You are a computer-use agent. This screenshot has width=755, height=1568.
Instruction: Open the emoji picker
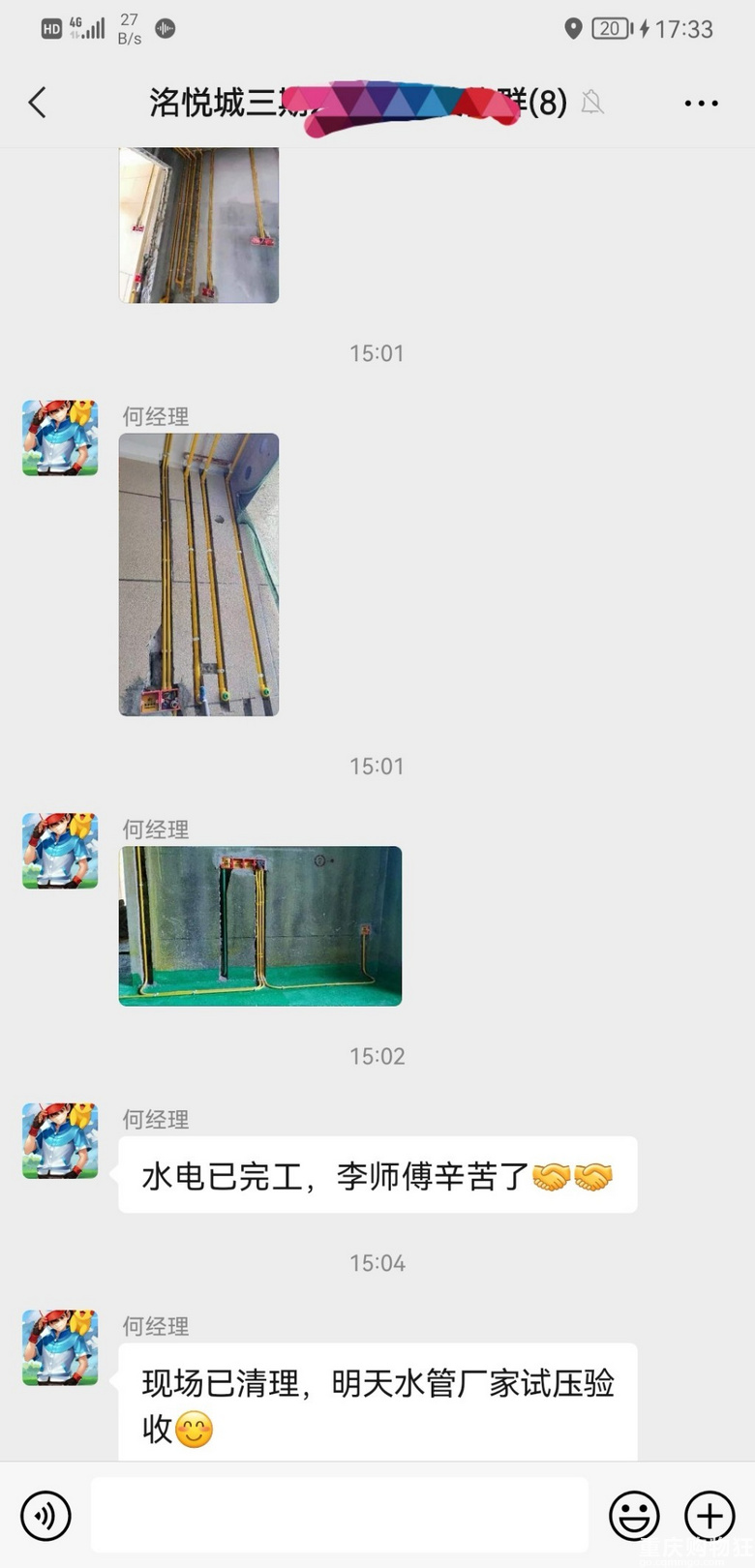634,1515
